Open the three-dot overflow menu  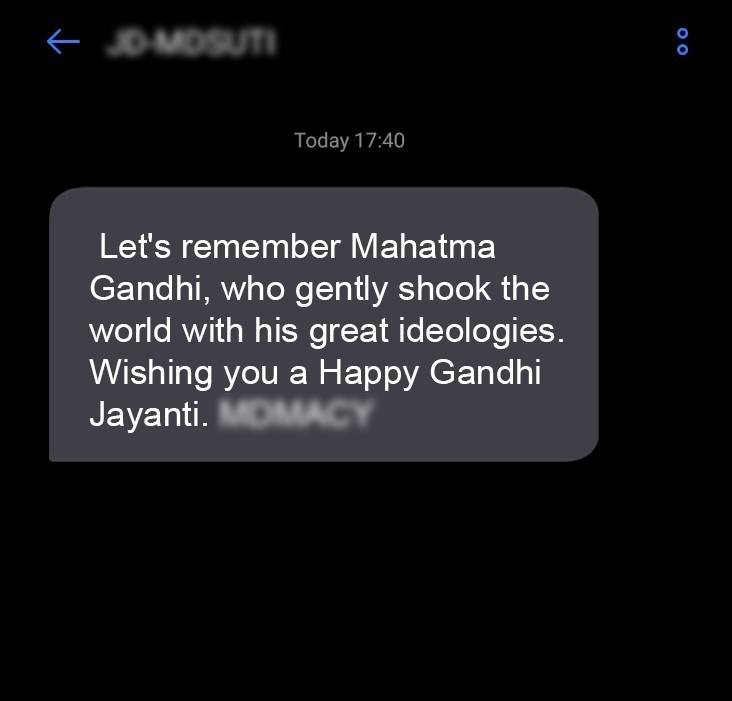[683, 41]
